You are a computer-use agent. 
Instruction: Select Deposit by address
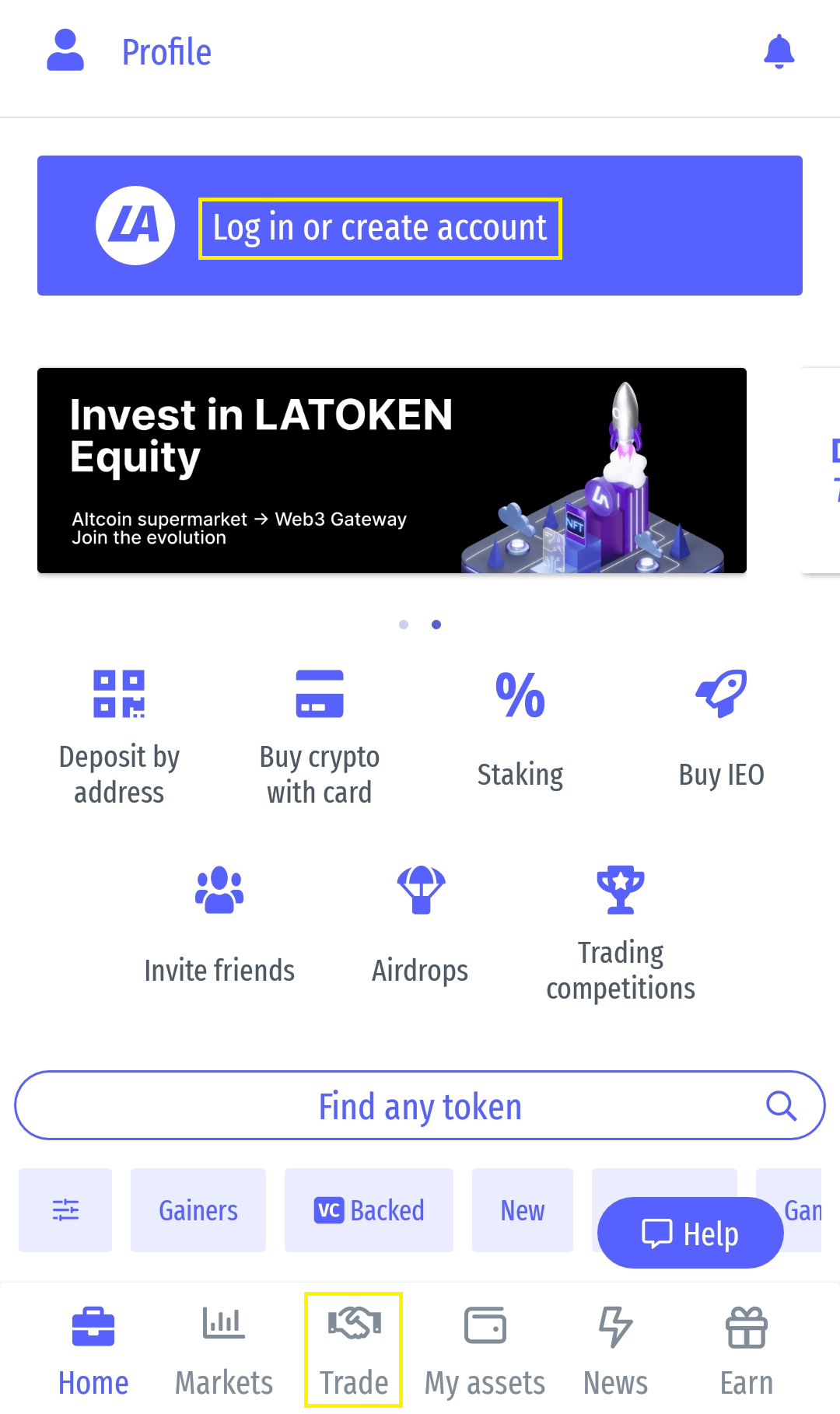(119, 737)
